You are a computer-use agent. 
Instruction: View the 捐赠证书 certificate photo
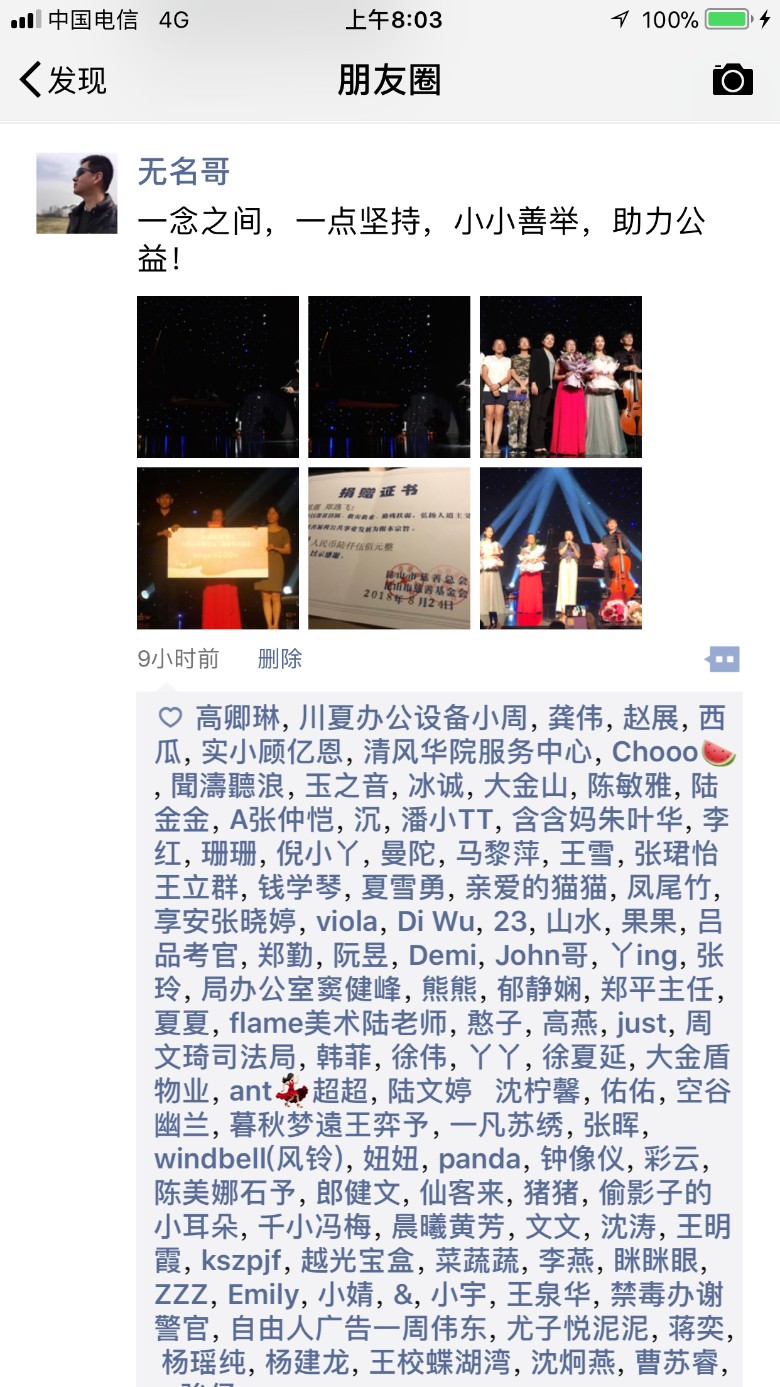pos(389,548)
